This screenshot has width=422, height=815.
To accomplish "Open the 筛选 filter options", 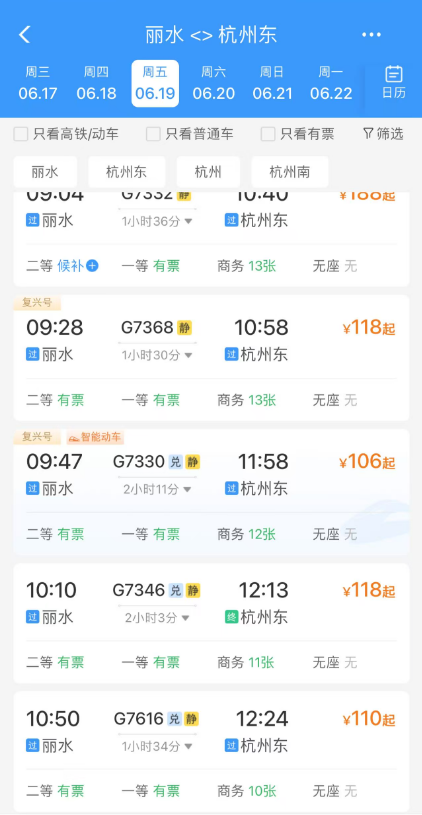I will pyautogui.click(x=383, y=134).
